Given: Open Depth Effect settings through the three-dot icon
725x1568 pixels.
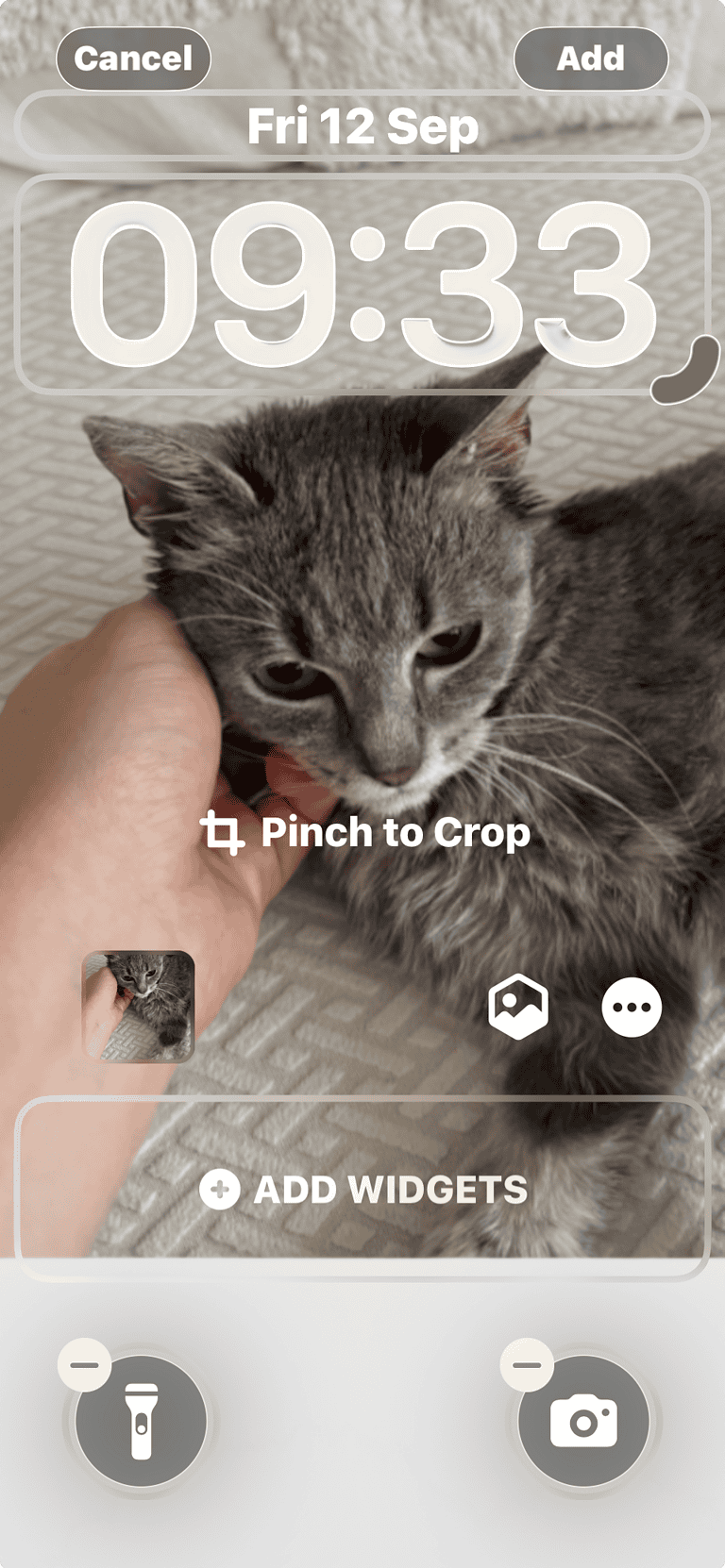Looking at the screenshot, I should 631,1007.
